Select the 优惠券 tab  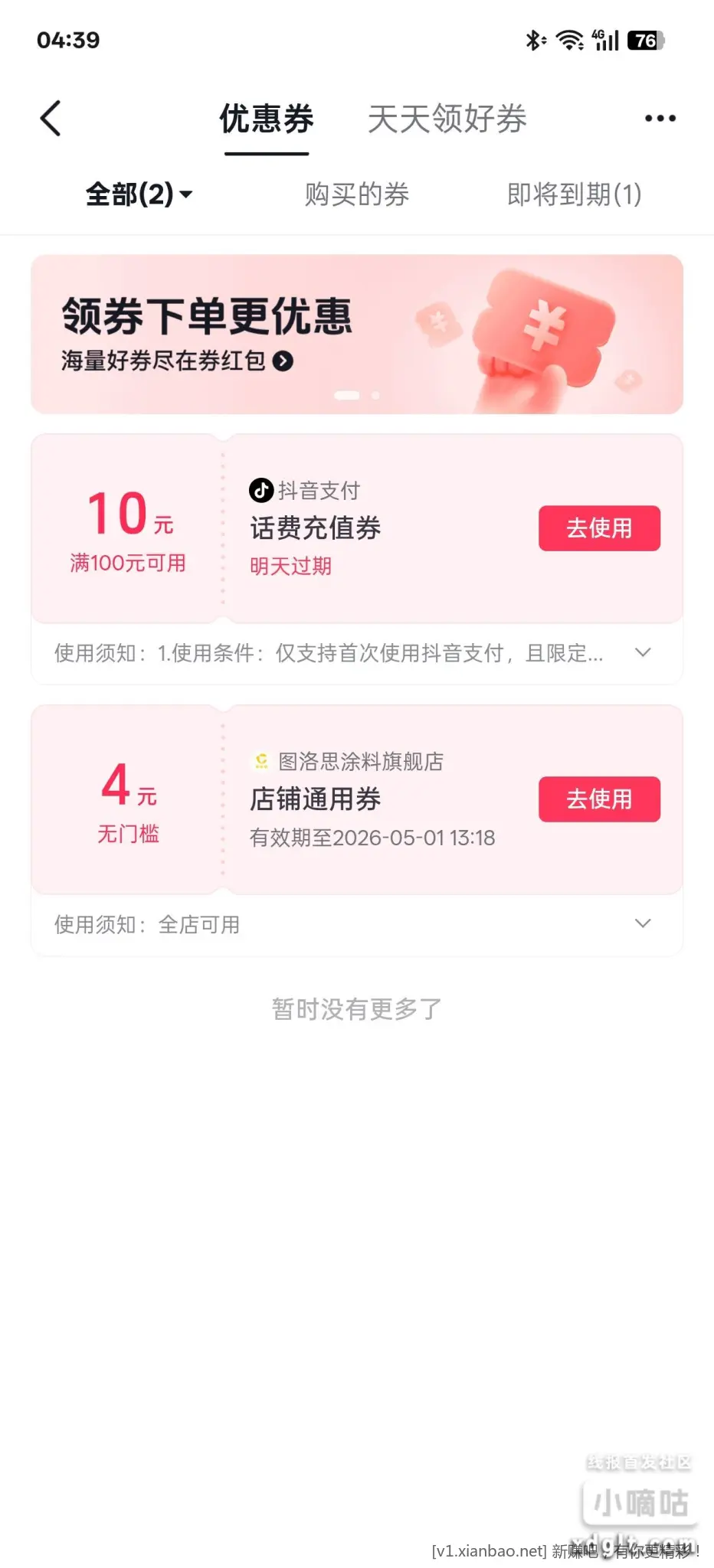coord(267,119)
